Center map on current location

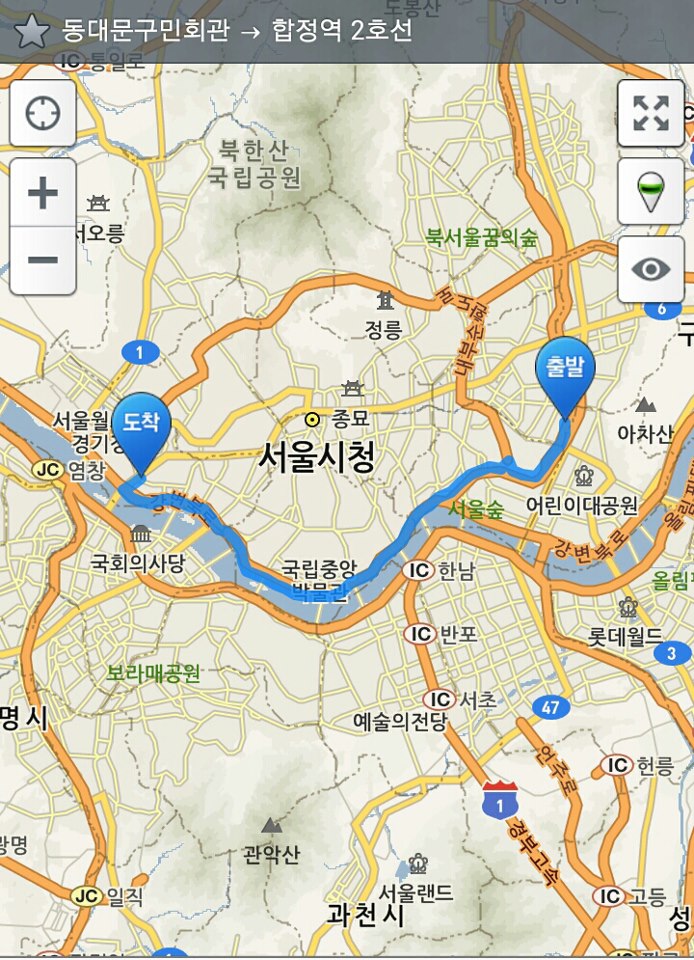pos(43,113)
